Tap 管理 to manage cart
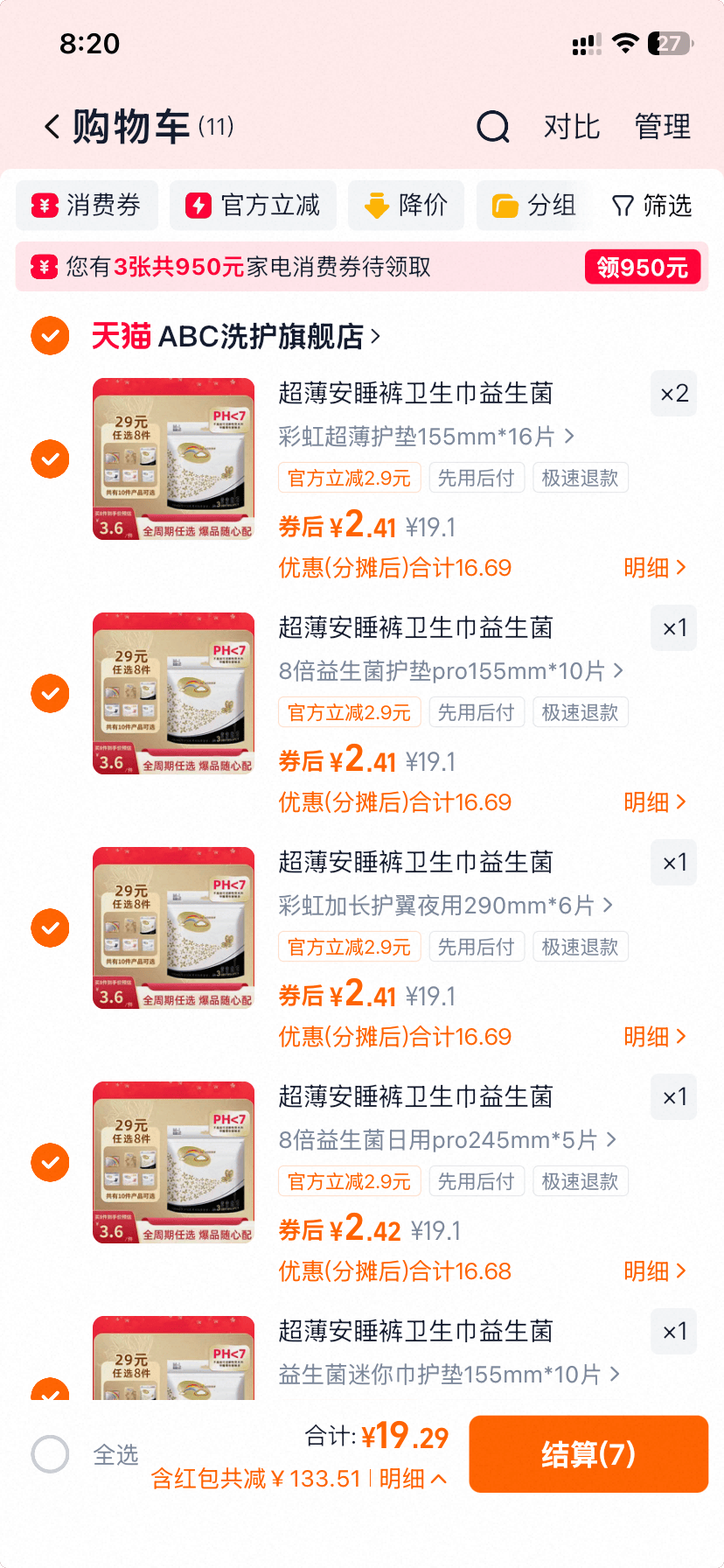This screenshot has height=1568, width=724. [663, 127]
